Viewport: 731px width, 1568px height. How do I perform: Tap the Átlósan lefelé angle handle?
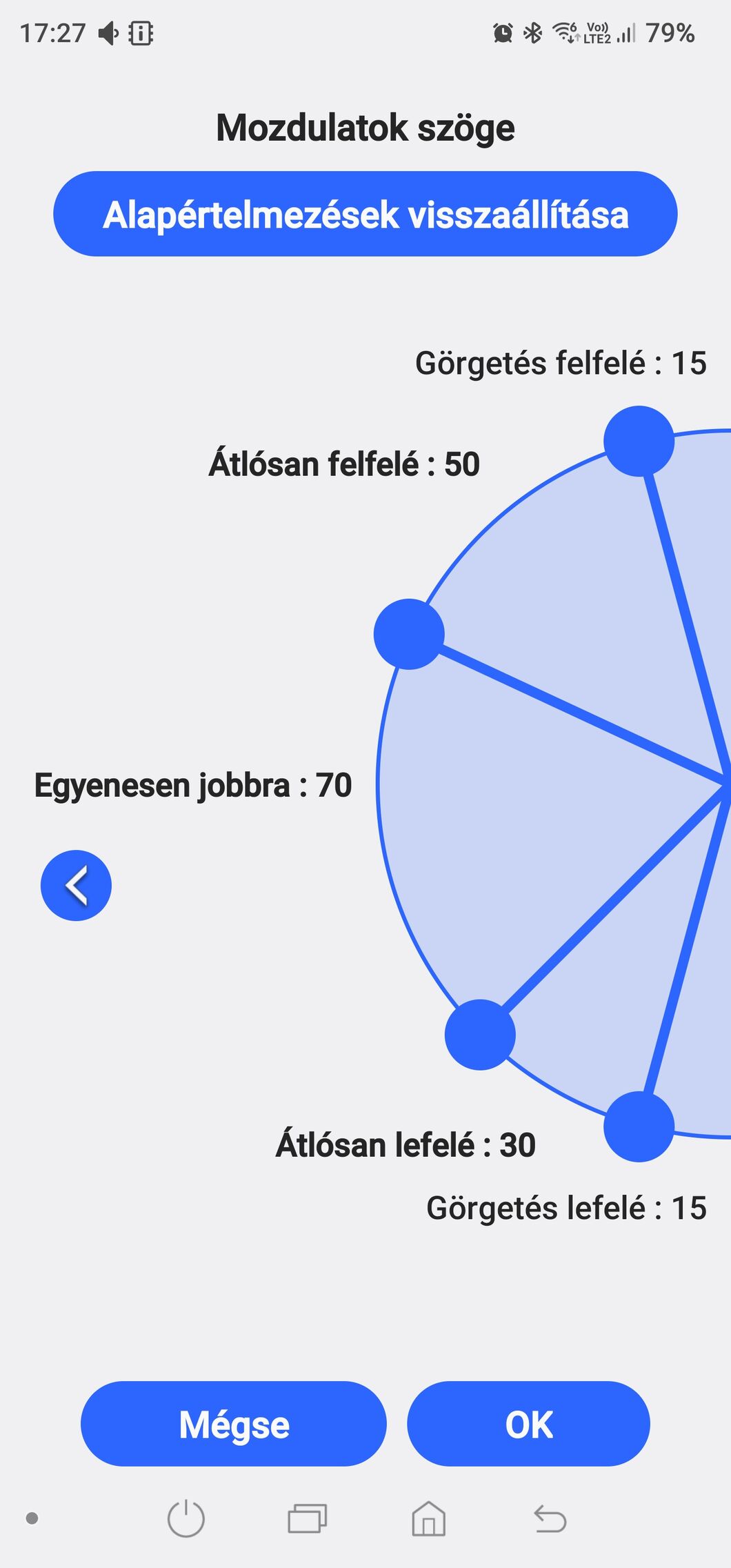coord(480,1035)
